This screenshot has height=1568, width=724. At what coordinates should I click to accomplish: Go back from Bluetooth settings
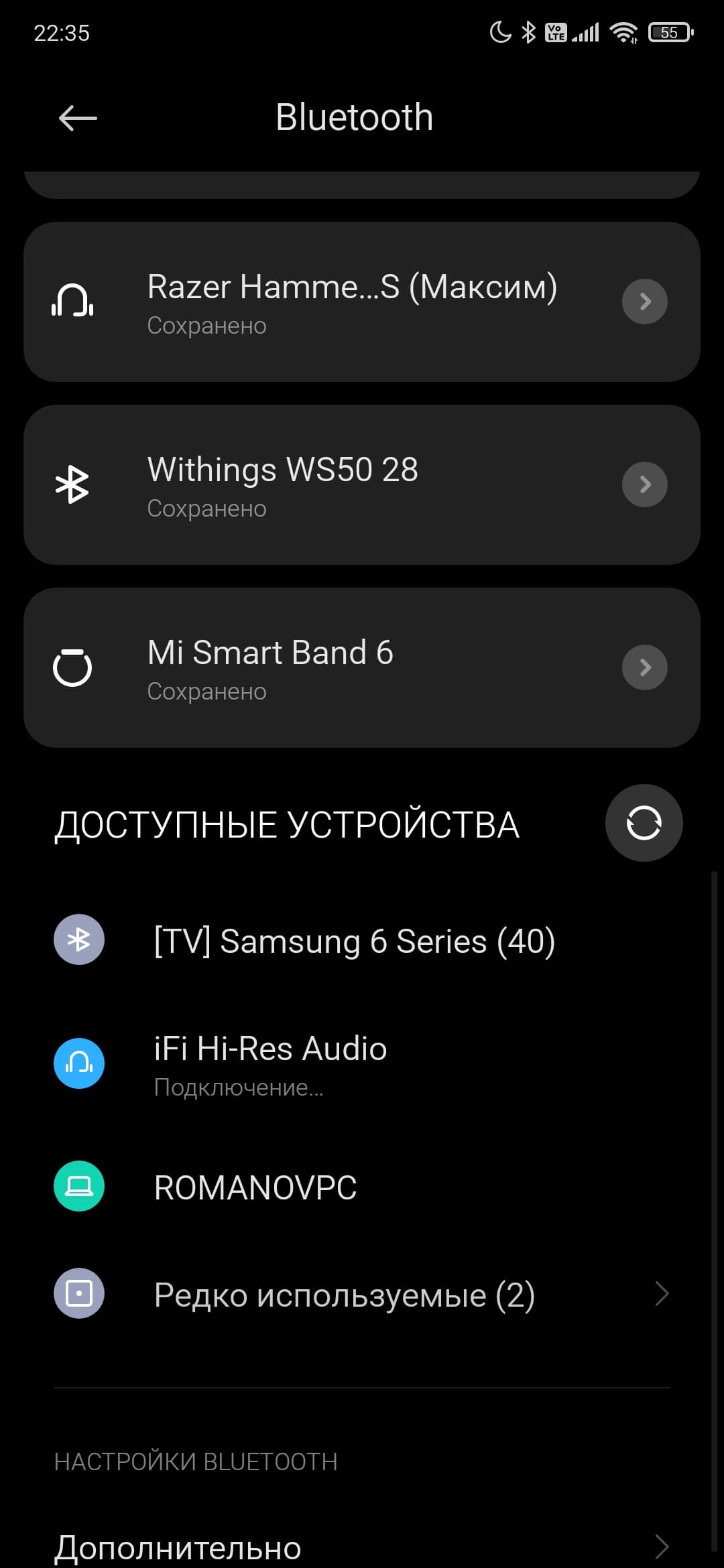tap(78, 119)
